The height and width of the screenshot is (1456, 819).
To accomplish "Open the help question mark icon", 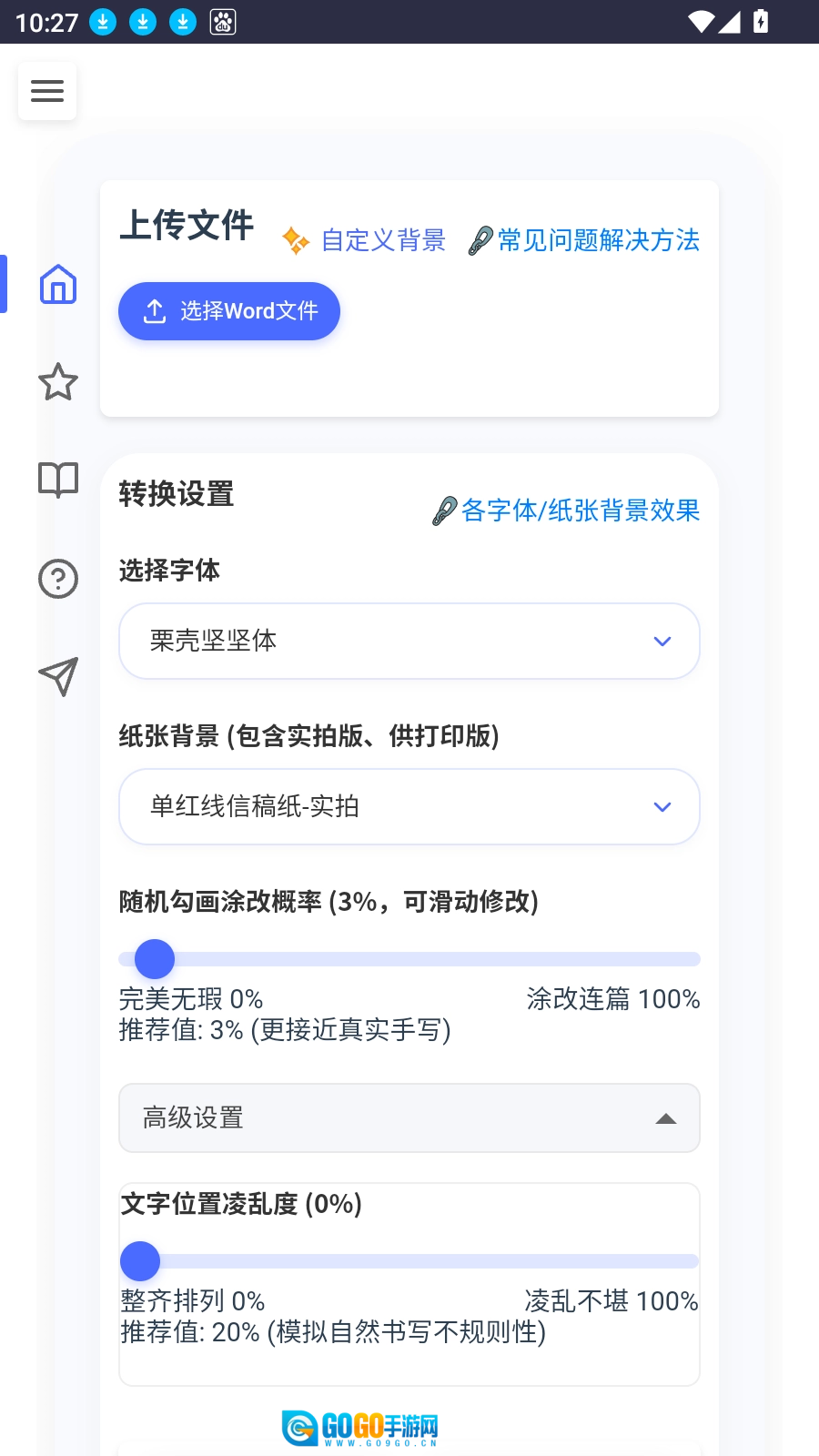I will [58, 579].
